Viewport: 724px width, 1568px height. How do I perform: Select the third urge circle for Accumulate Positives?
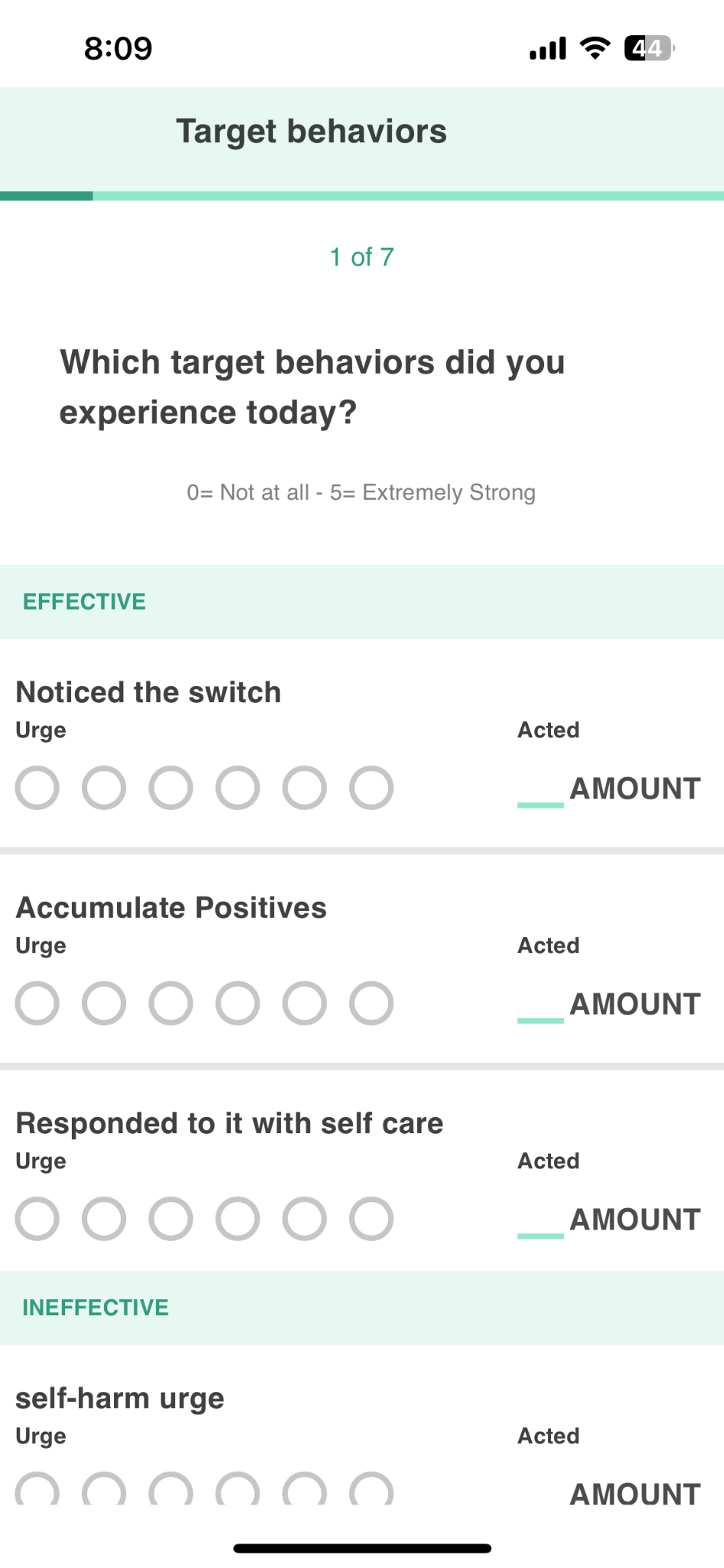171,1003
